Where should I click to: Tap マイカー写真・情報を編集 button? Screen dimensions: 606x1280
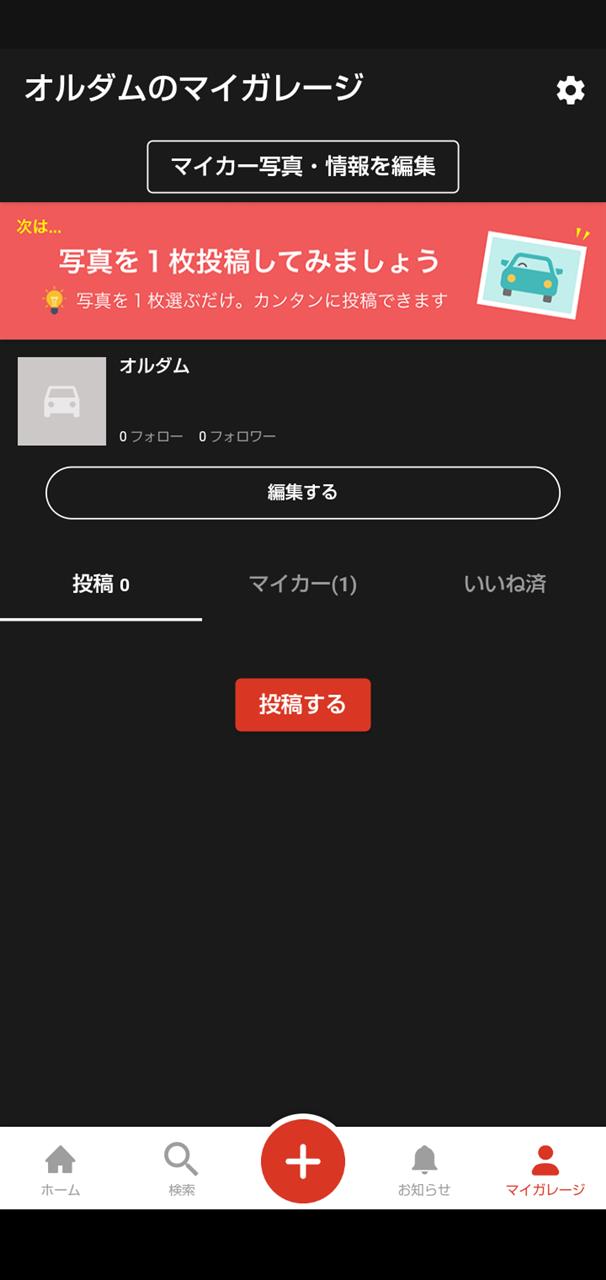coord(303,167)
